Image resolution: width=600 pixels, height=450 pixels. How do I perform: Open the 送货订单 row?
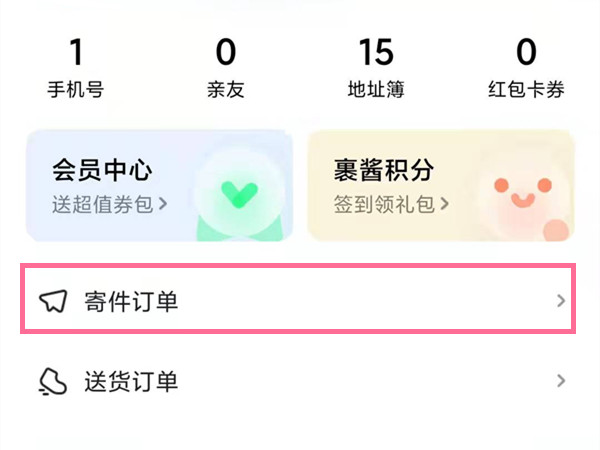[x=298, y=381]
